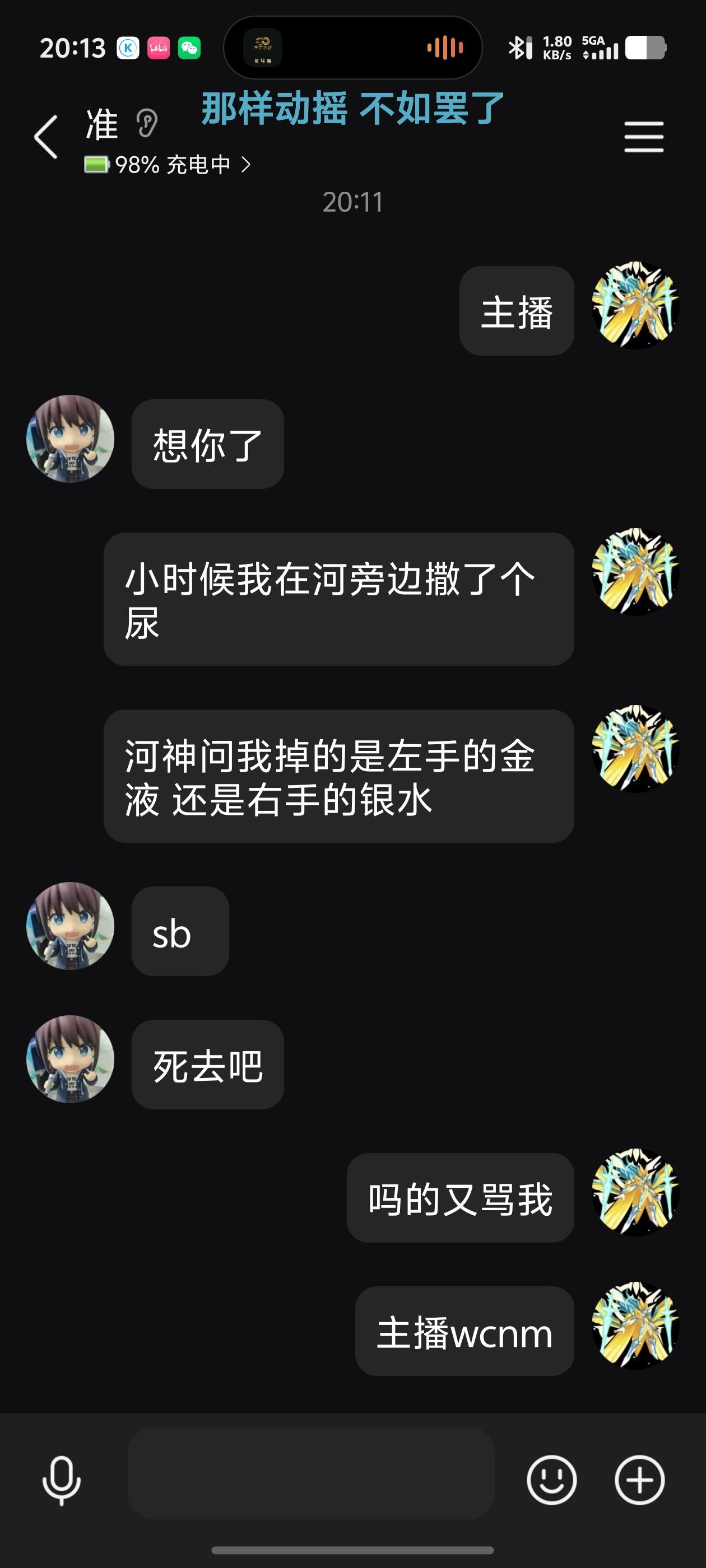Open your own avatar beside 主播wcnm message
This screenshot has width=706, height=1568.
635,1325
